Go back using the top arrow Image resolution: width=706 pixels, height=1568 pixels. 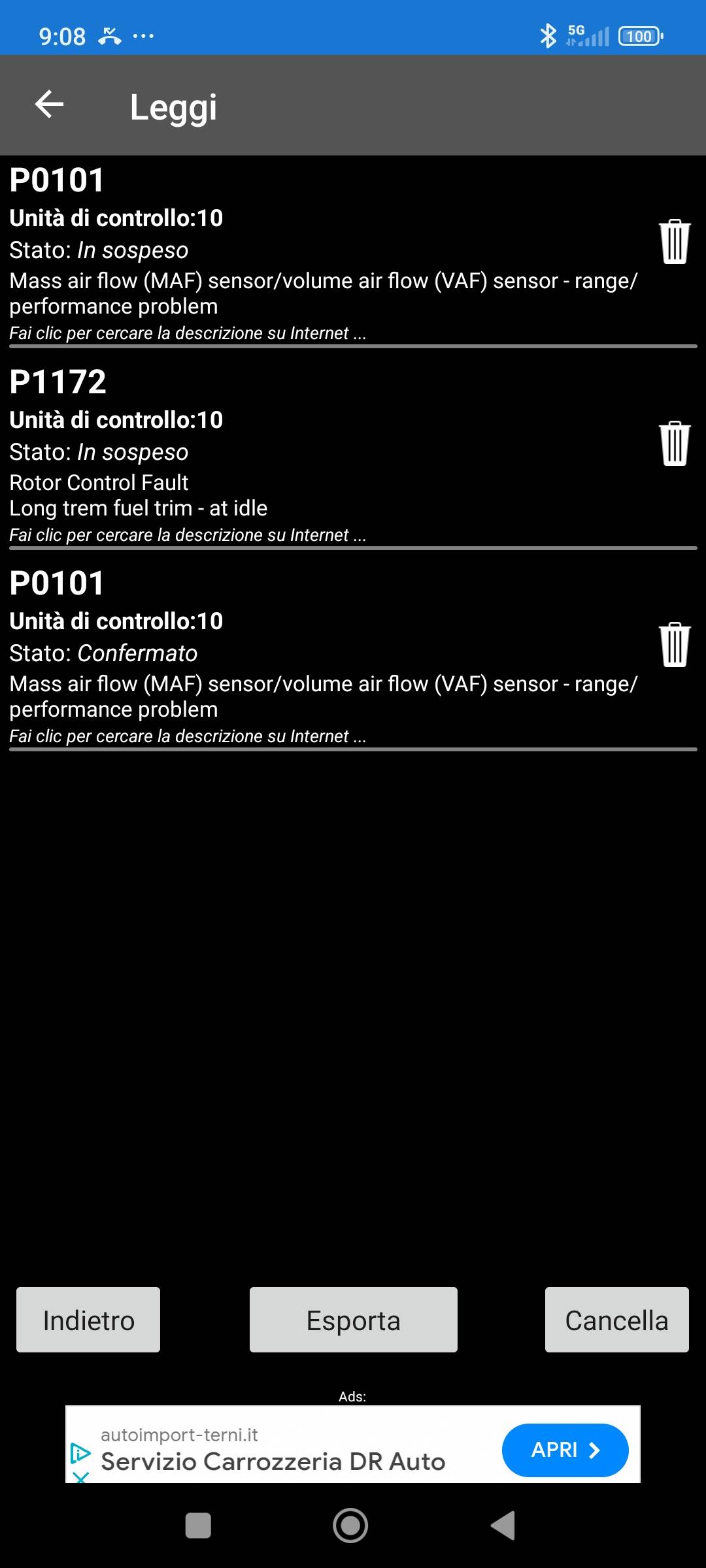coord(49,105)
